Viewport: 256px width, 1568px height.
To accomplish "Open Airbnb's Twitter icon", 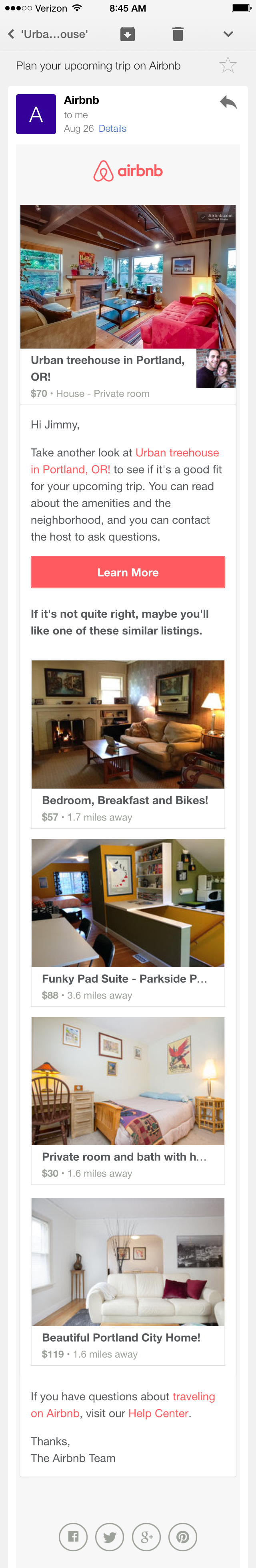I will 110,1537.
